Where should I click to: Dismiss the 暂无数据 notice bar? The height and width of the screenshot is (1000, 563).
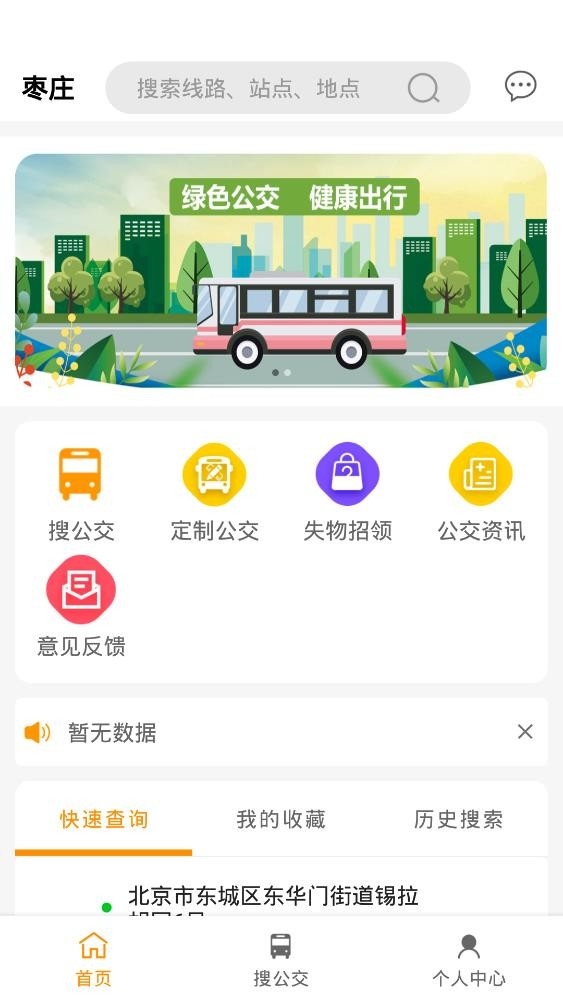(x=525, y=732)
